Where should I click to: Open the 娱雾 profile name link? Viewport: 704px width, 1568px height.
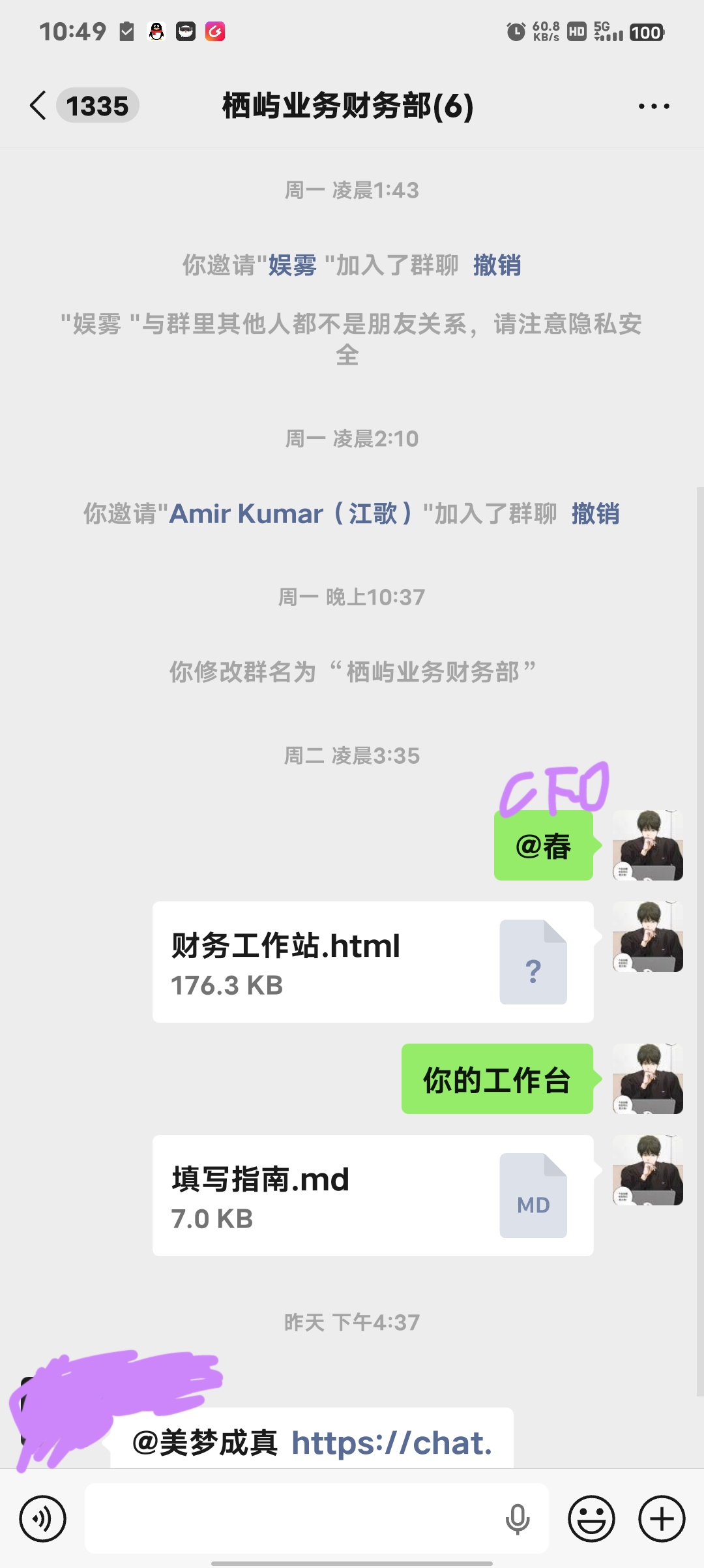[292, 265]
